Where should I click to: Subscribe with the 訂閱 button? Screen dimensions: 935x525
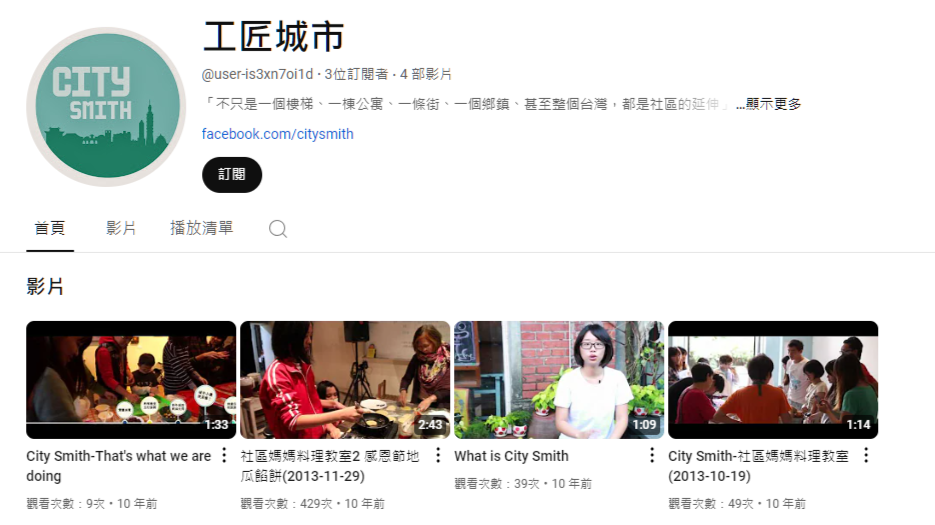tap(232, 174)
